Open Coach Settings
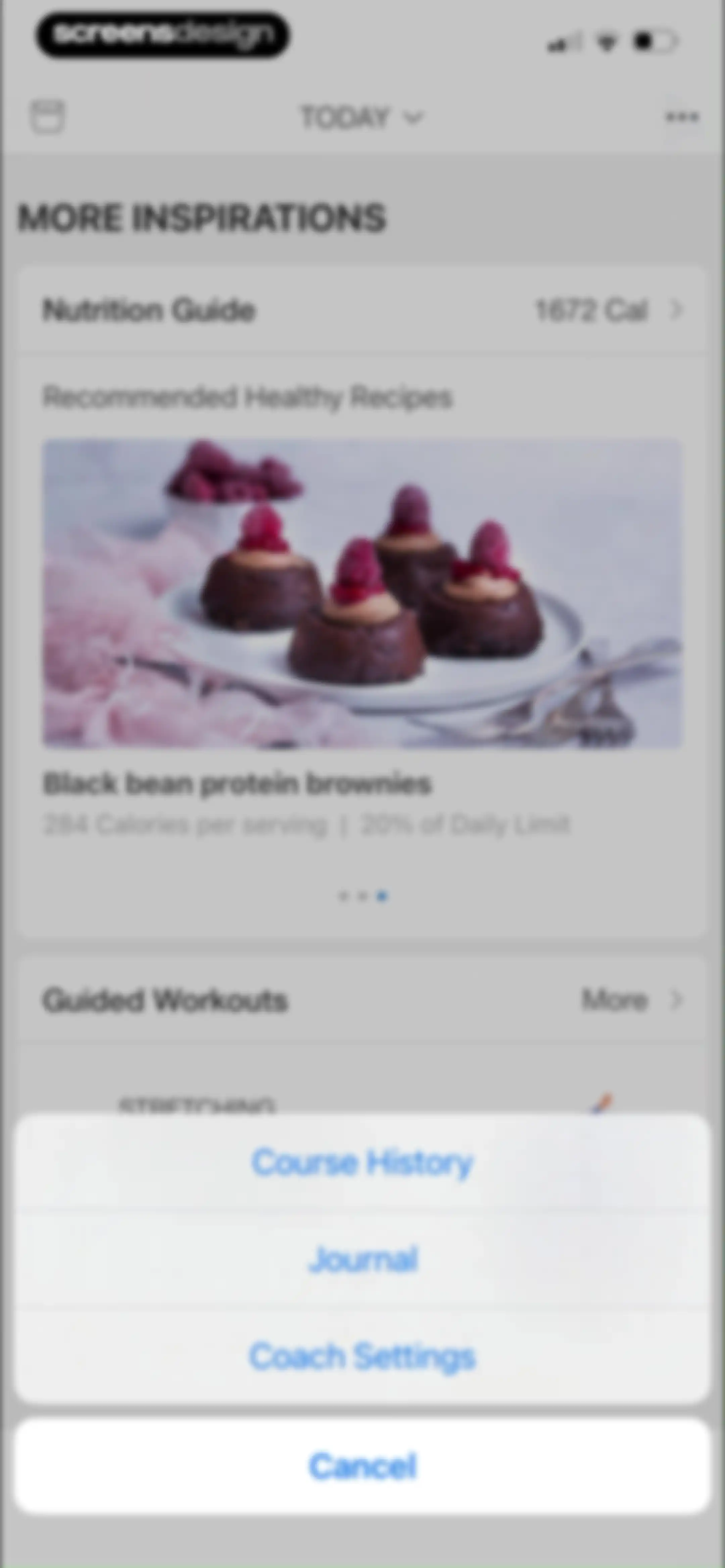The image size is (725, 1568). 362,1356
